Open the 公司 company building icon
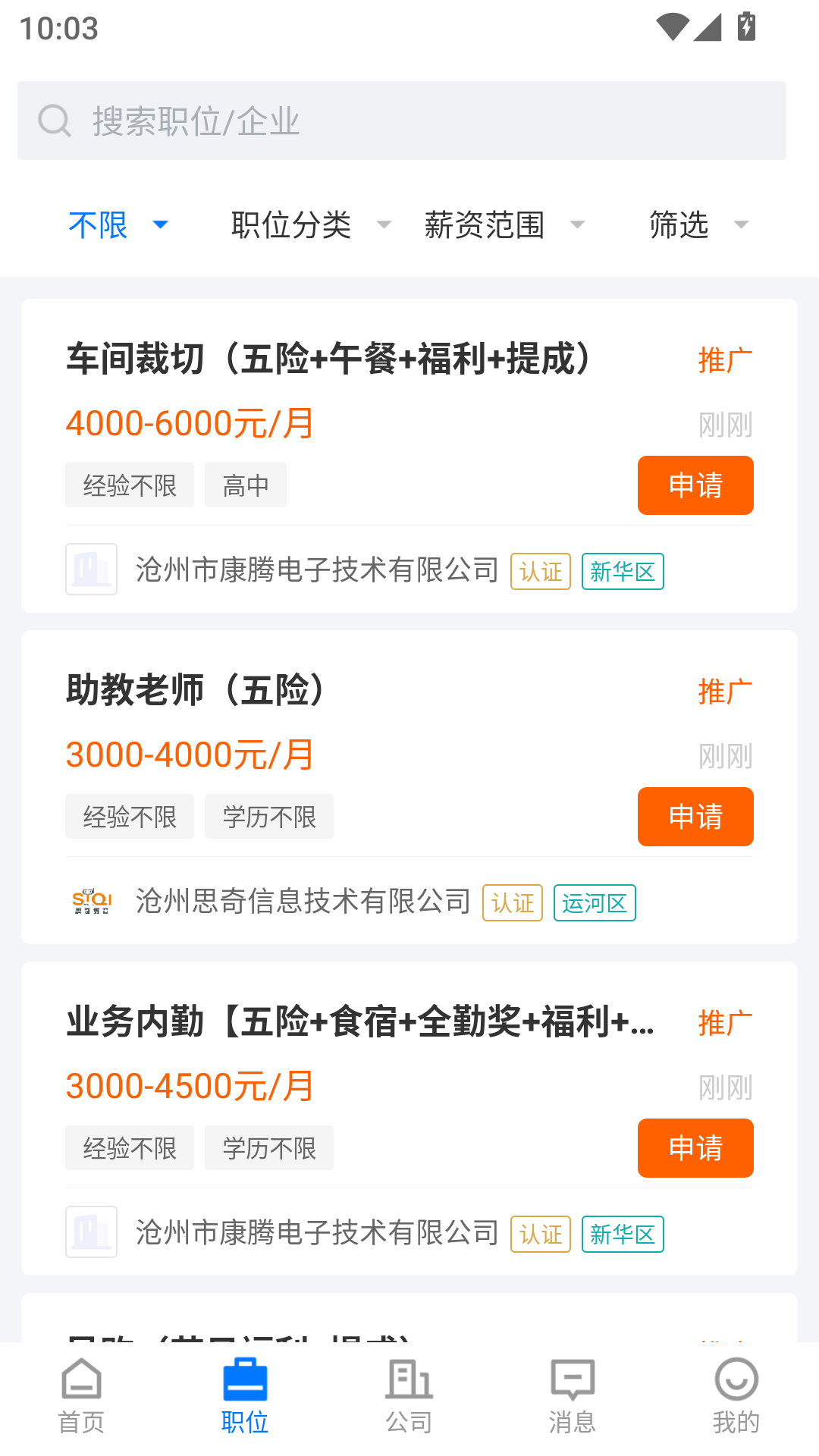 (409, 1382)
